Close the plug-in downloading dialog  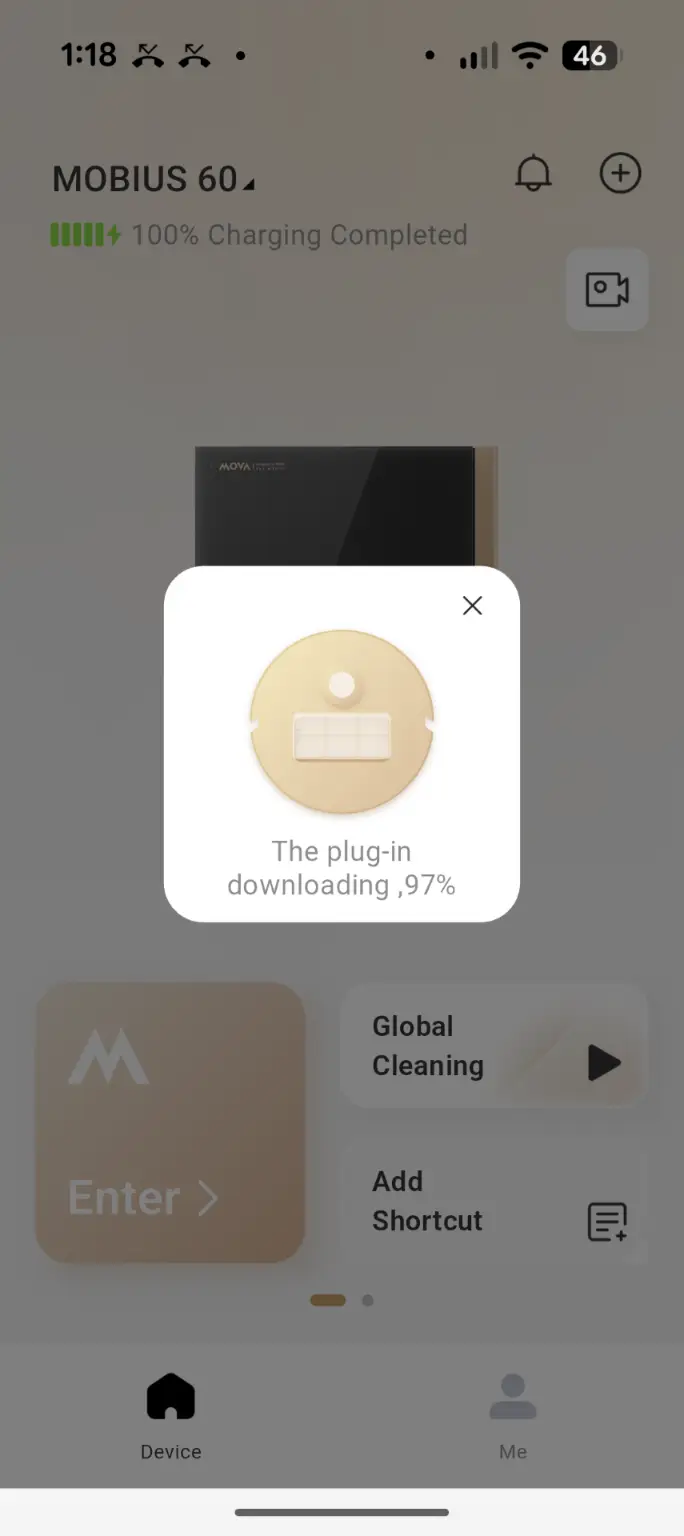pyautogui.click(x=472, y=605)
